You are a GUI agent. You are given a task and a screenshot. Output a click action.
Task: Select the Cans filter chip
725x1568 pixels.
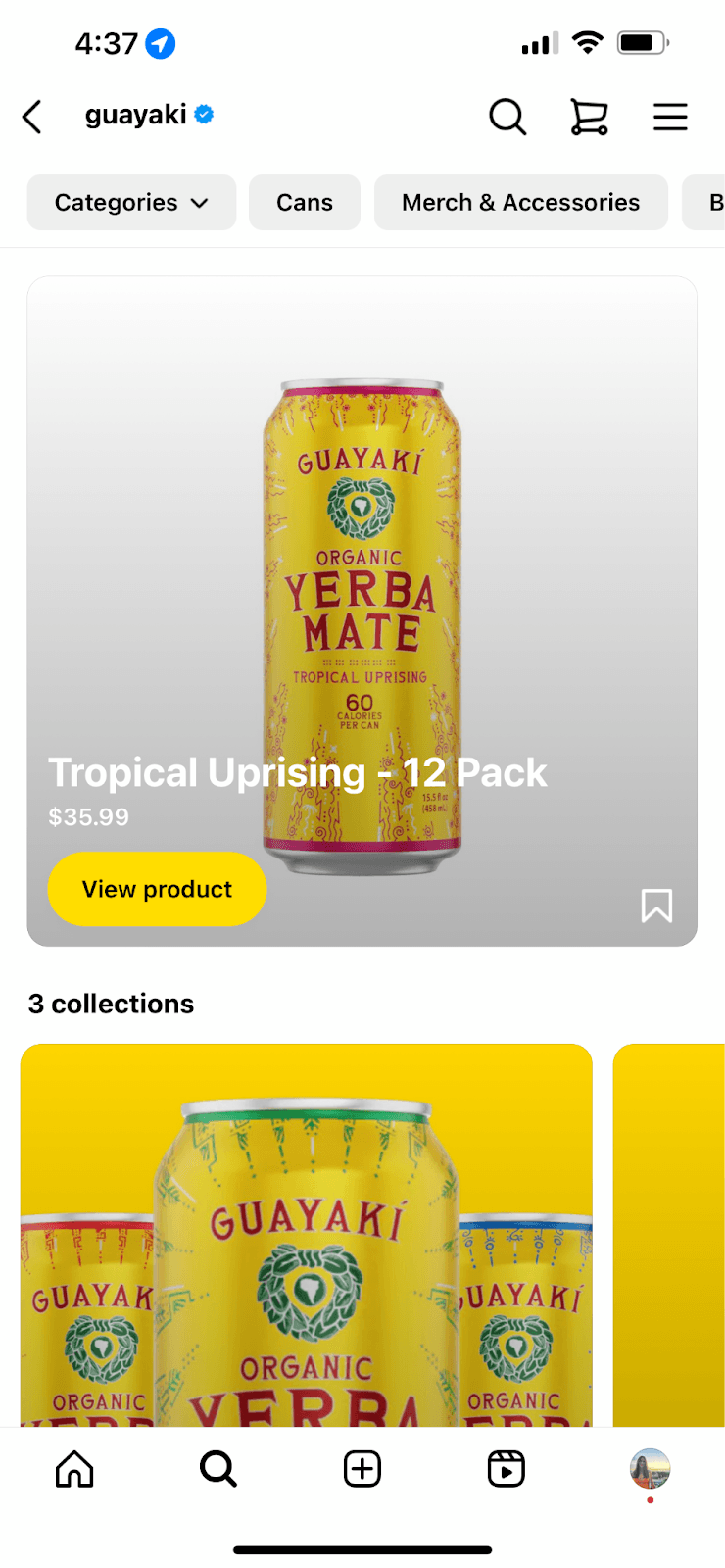pos(304,202)
